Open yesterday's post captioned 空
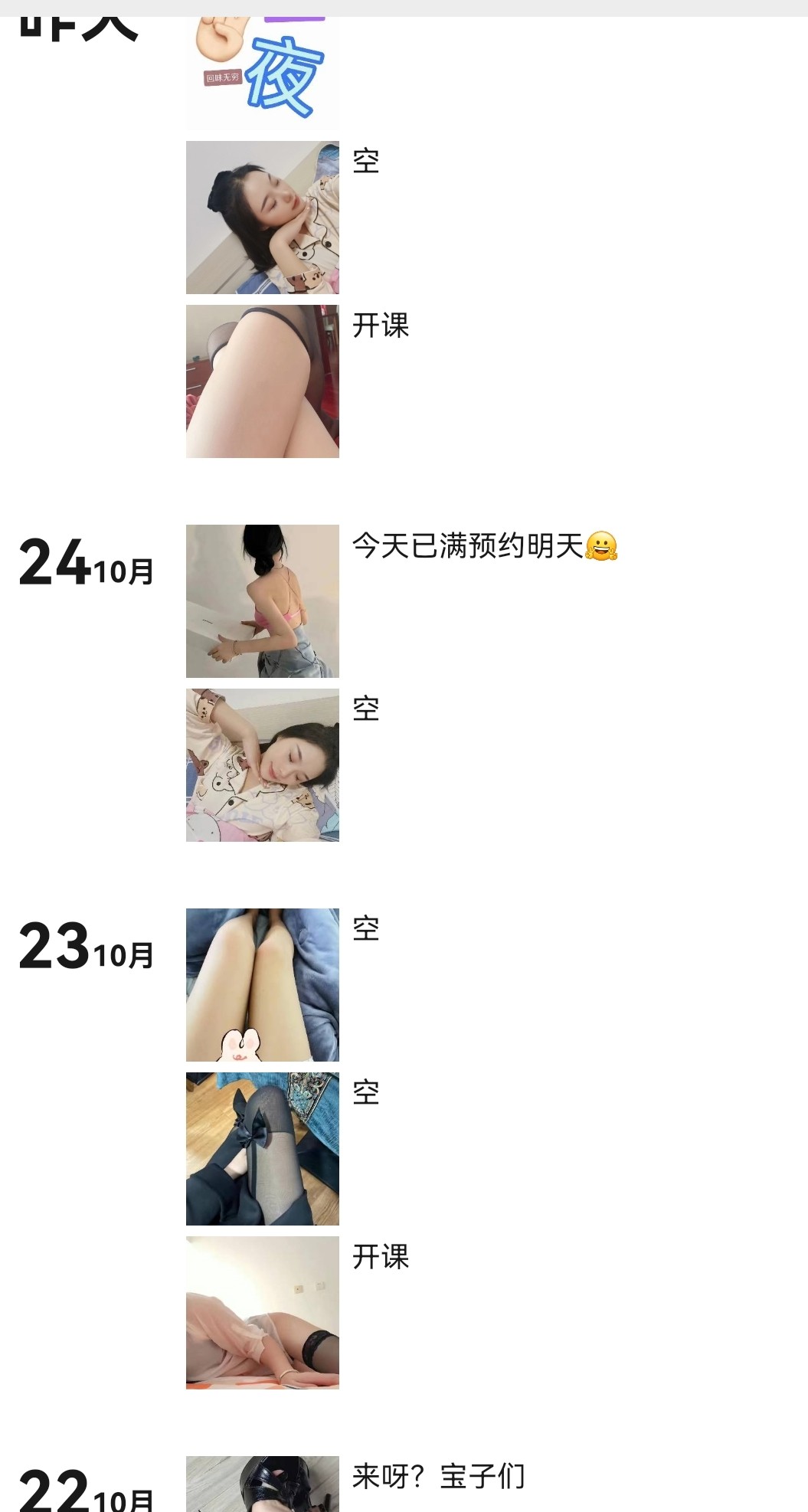The width and height of the screenshot is (808, 1512). pos(263,218)
